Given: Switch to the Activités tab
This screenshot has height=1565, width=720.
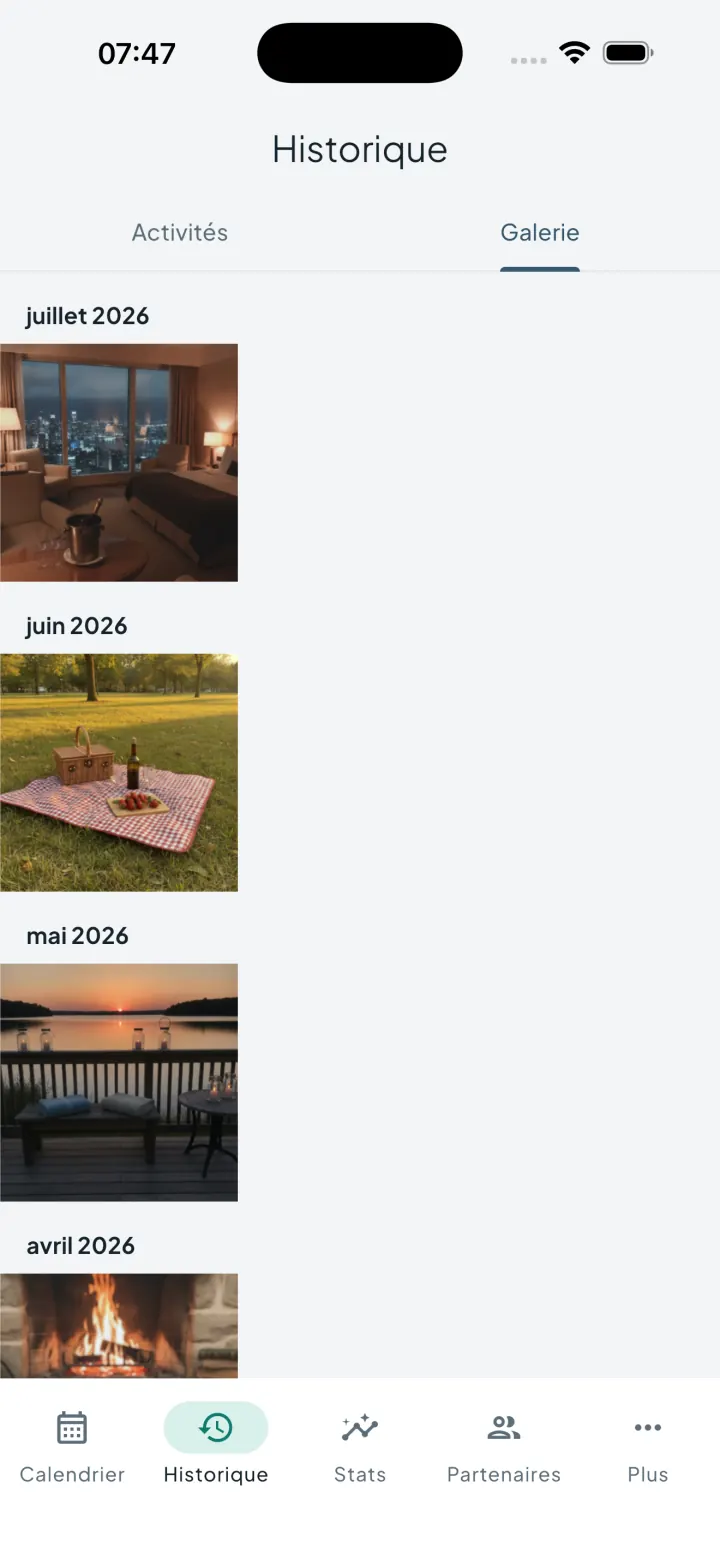Looking at the screenshot, I should (180, 233).
